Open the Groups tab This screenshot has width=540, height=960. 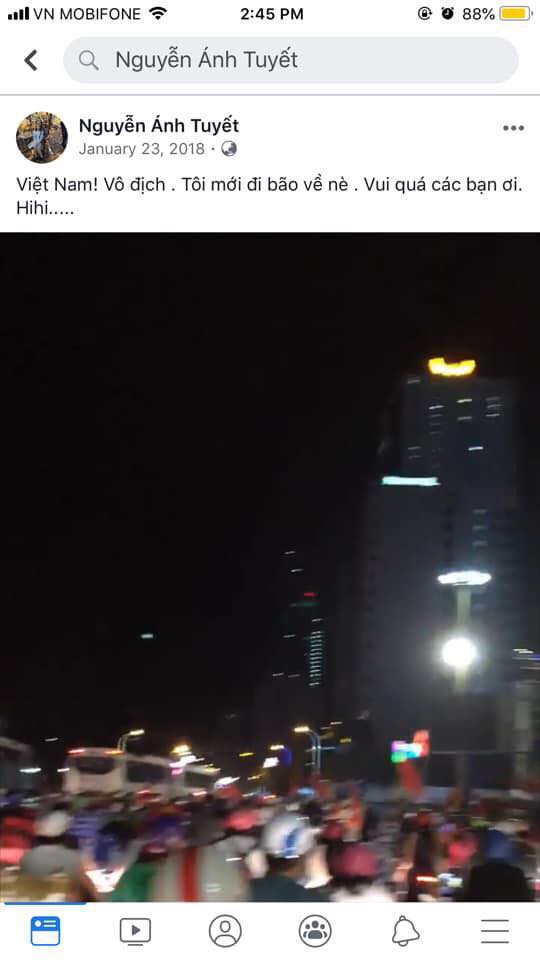point(315,931)
